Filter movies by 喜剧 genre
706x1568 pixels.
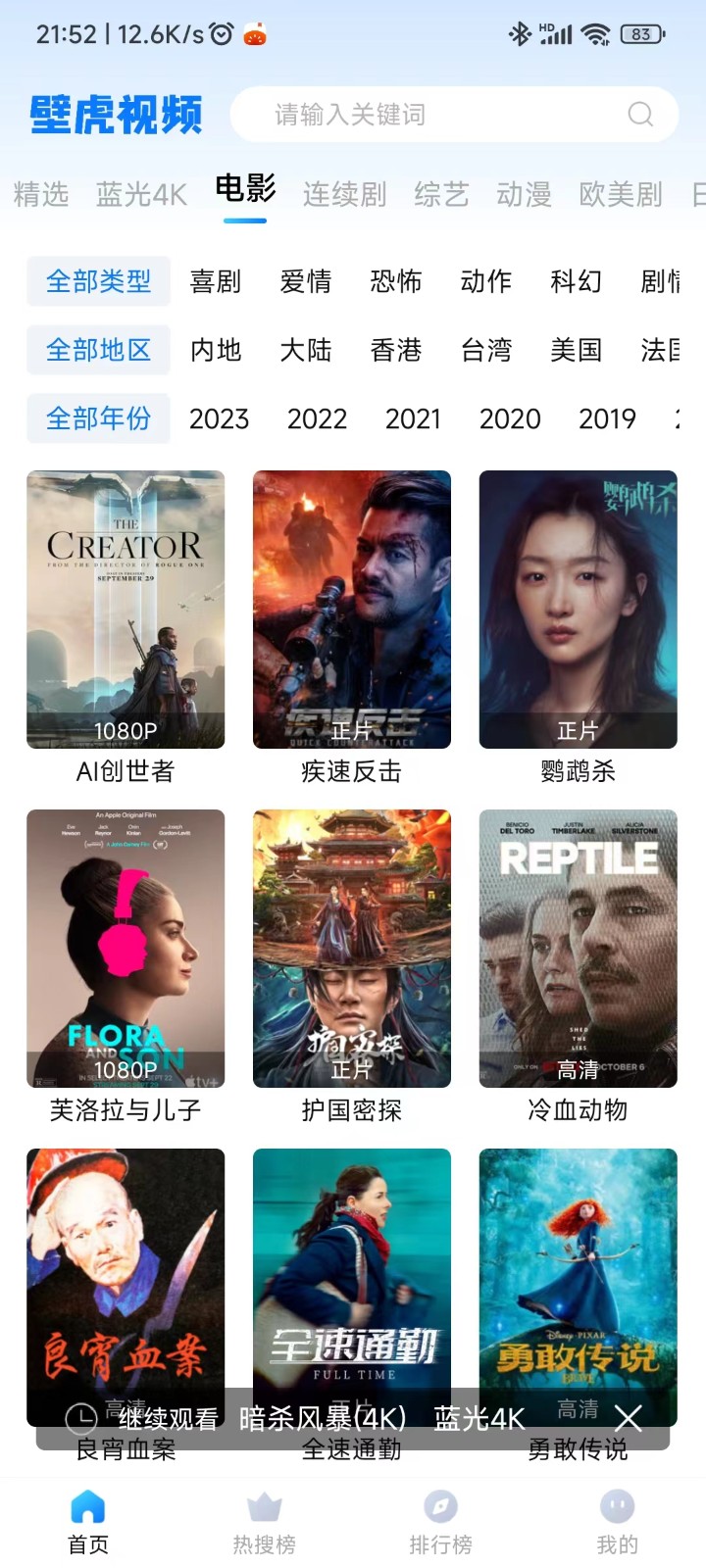216,281
